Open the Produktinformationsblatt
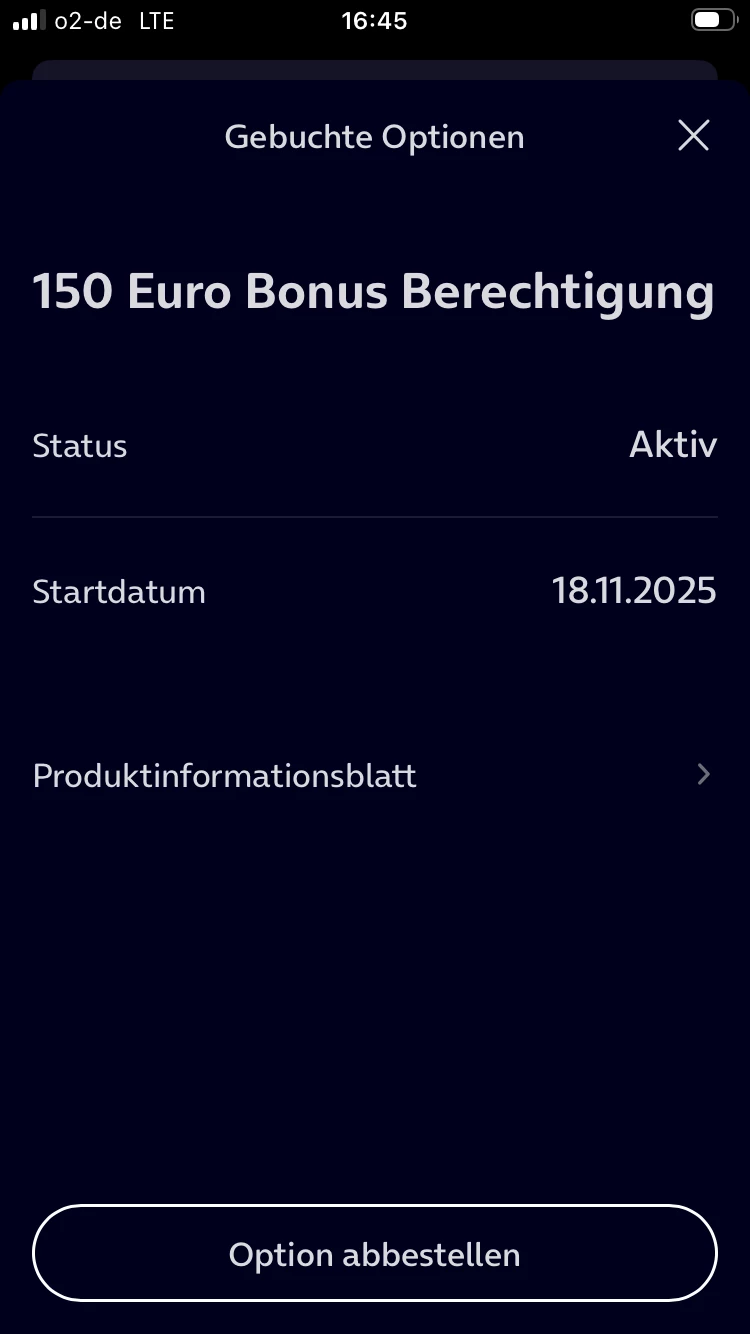 coord(374,776)
